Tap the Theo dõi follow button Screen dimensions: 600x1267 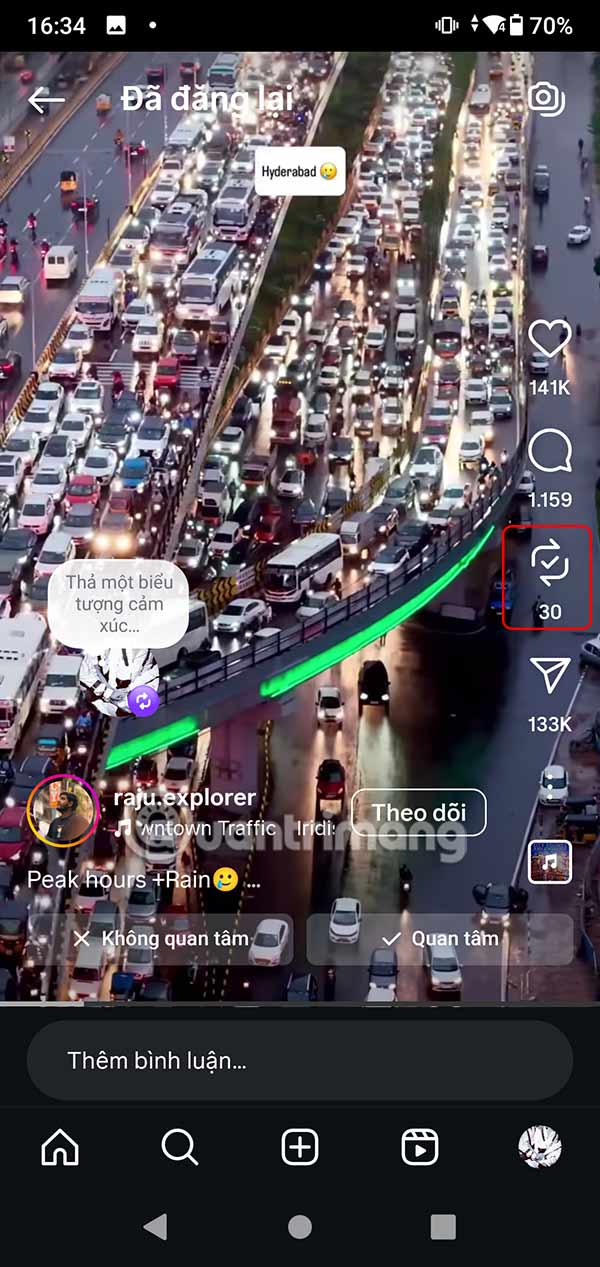coord(418,812)
